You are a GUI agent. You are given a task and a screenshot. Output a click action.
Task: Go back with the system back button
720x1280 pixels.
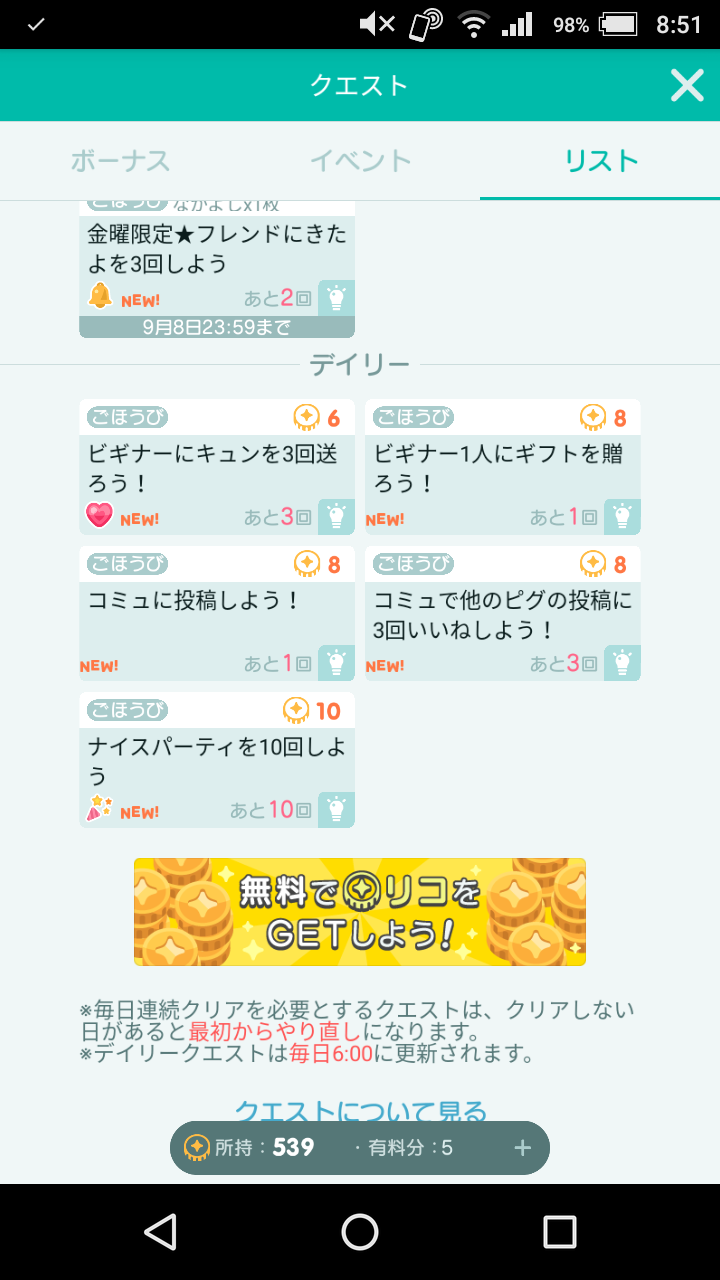(160, 1232)
